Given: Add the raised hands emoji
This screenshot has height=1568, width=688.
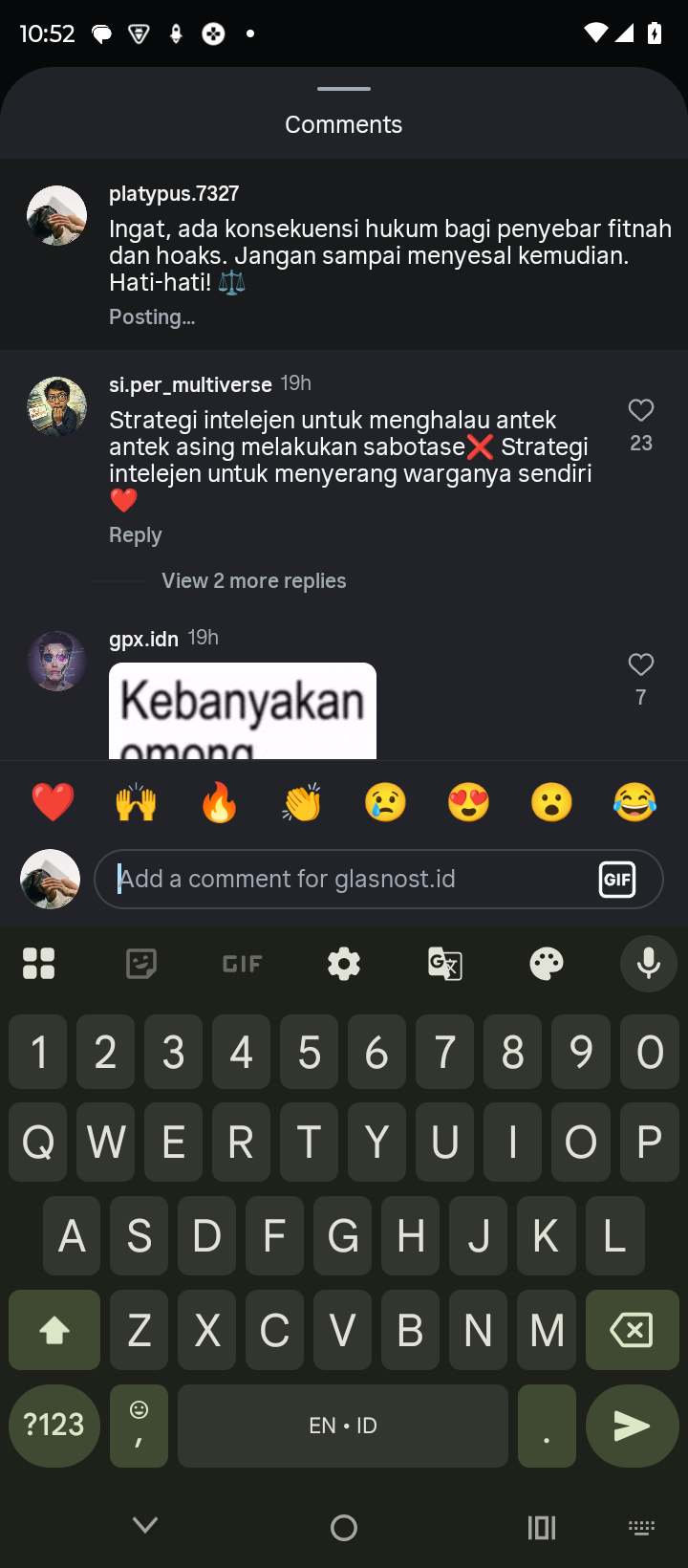Looking at the screenshot, I should (x=136, y=802).
